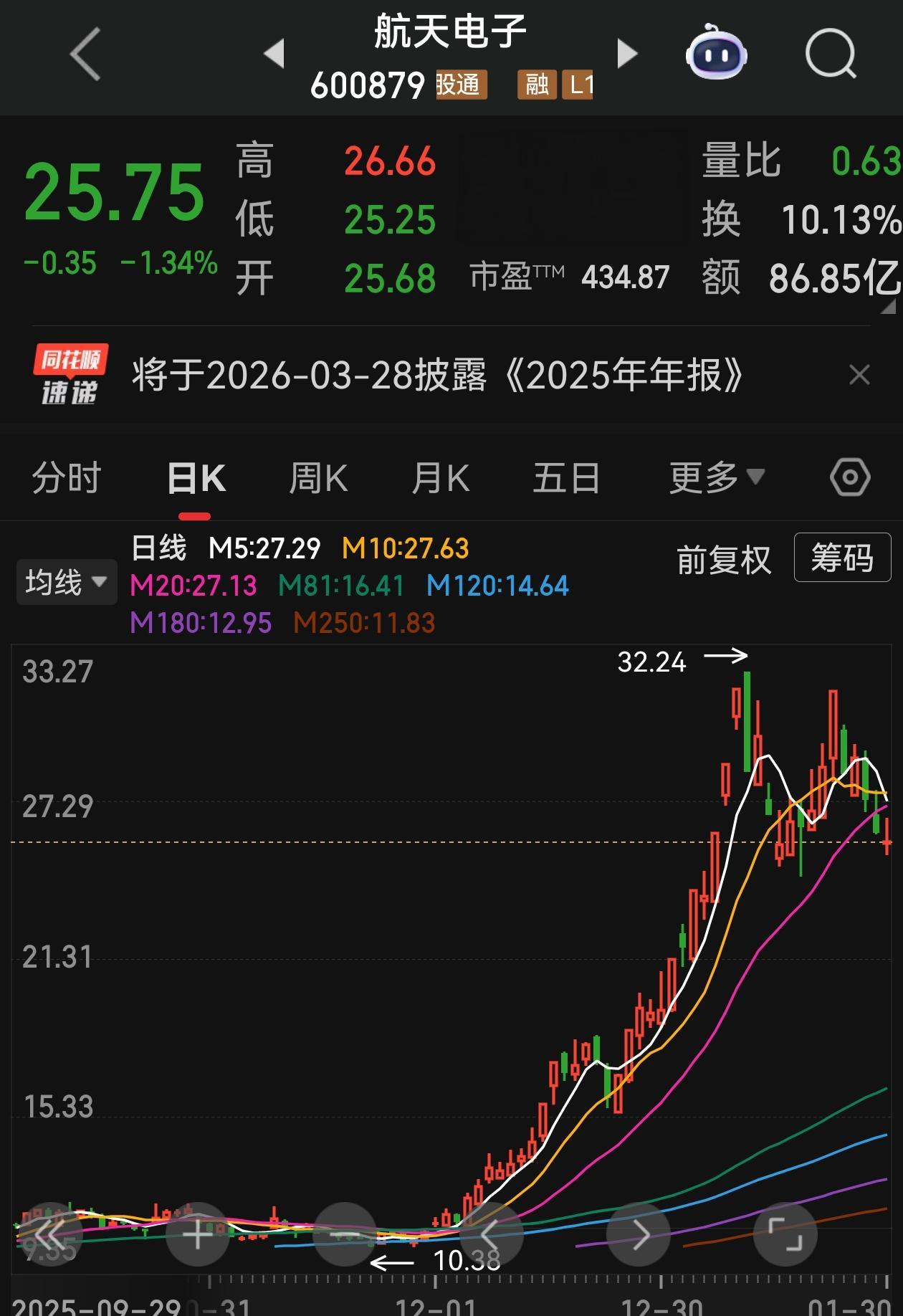Open the 均线 moving average dropdown
The height and width of the screenshot is (1316, 903).
pos(66,581)
